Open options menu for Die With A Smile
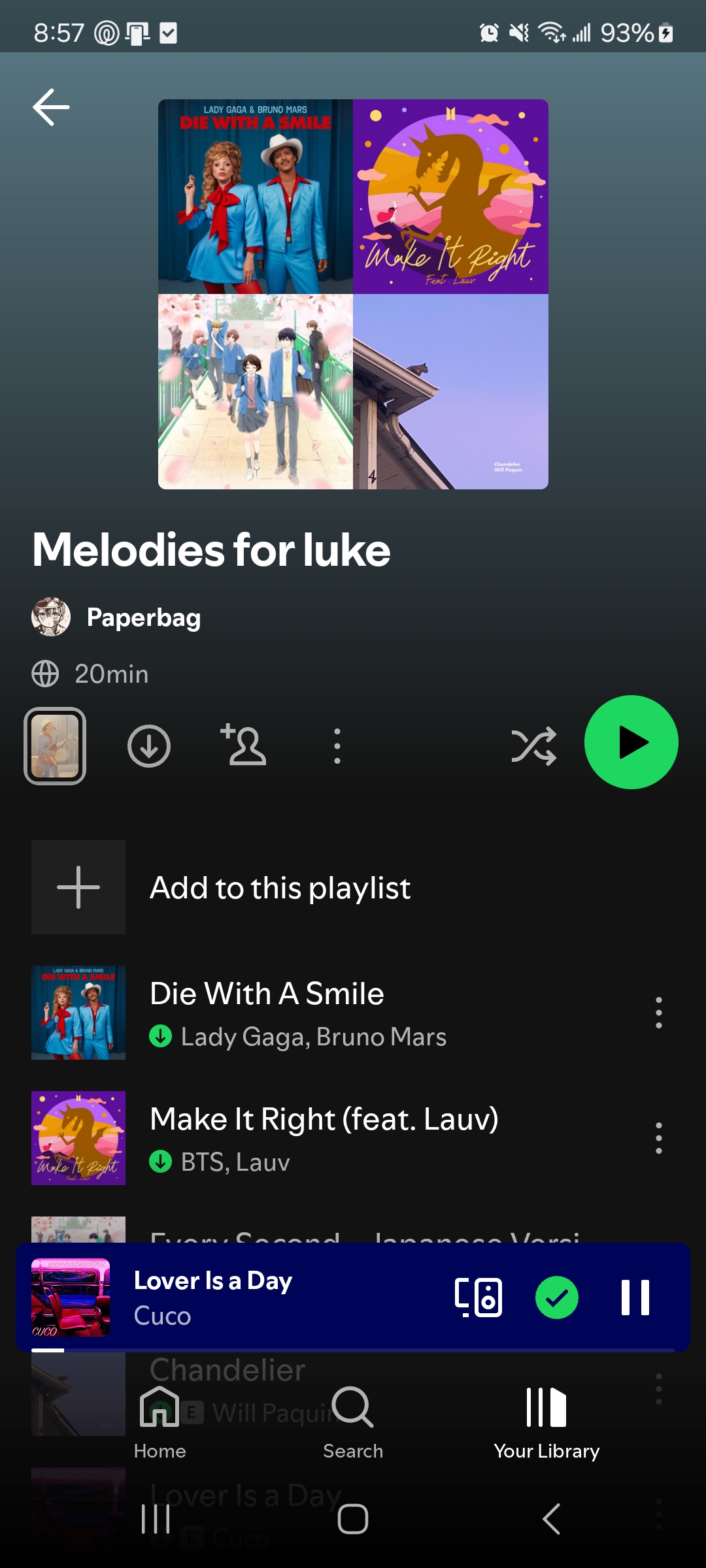The width and height of the screenshot is (706, 1568). pyautogui.click(x=658, y=1013)
